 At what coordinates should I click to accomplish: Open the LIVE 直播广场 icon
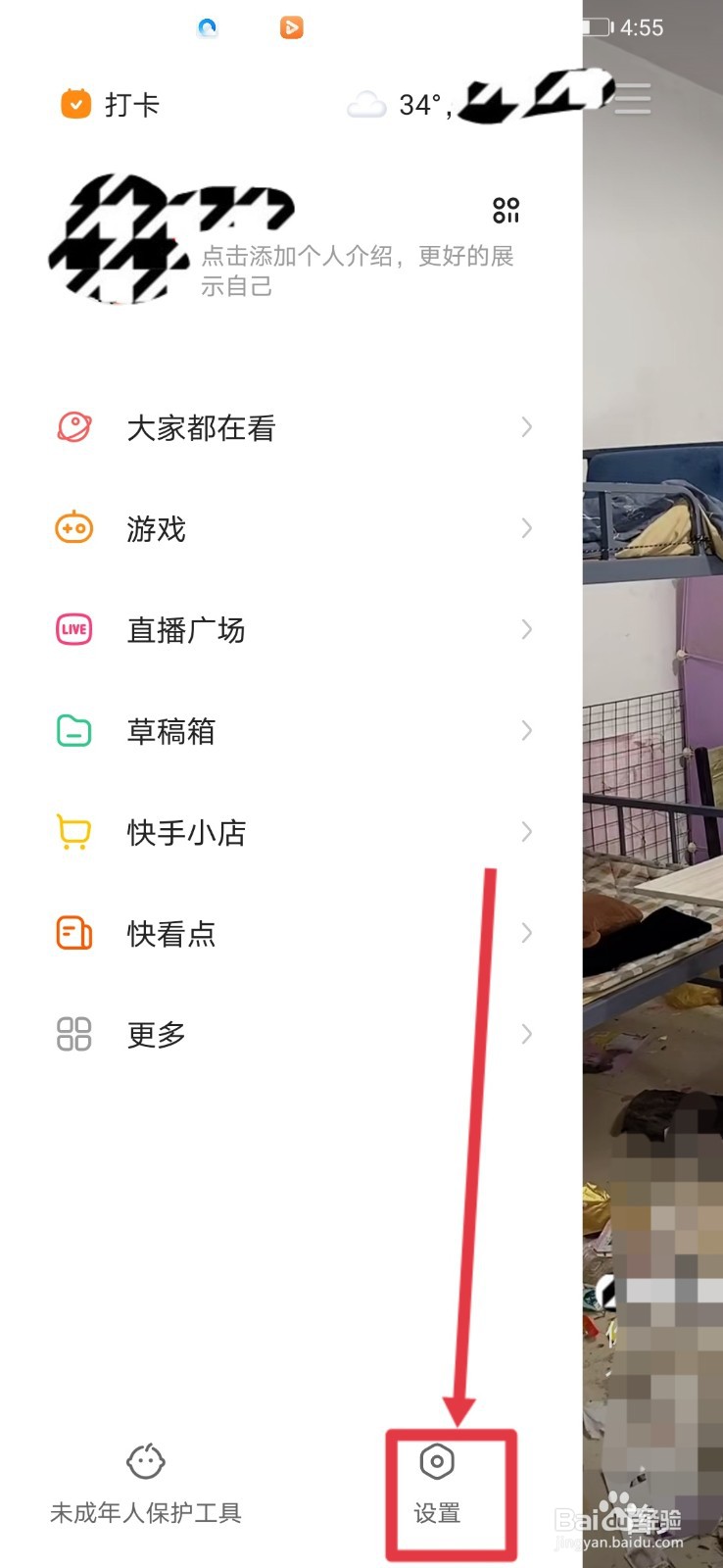point(73,629)
